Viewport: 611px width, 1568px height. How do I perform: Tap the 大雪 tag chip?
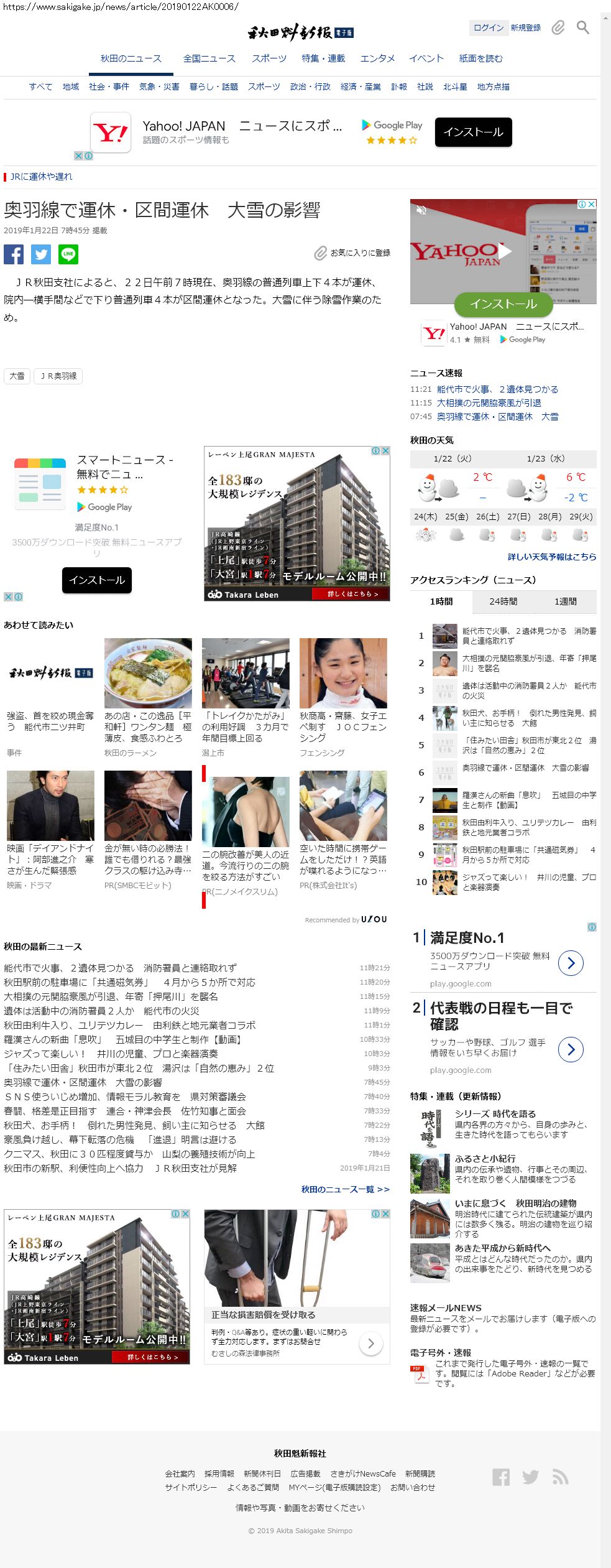(x=17, y=376)
